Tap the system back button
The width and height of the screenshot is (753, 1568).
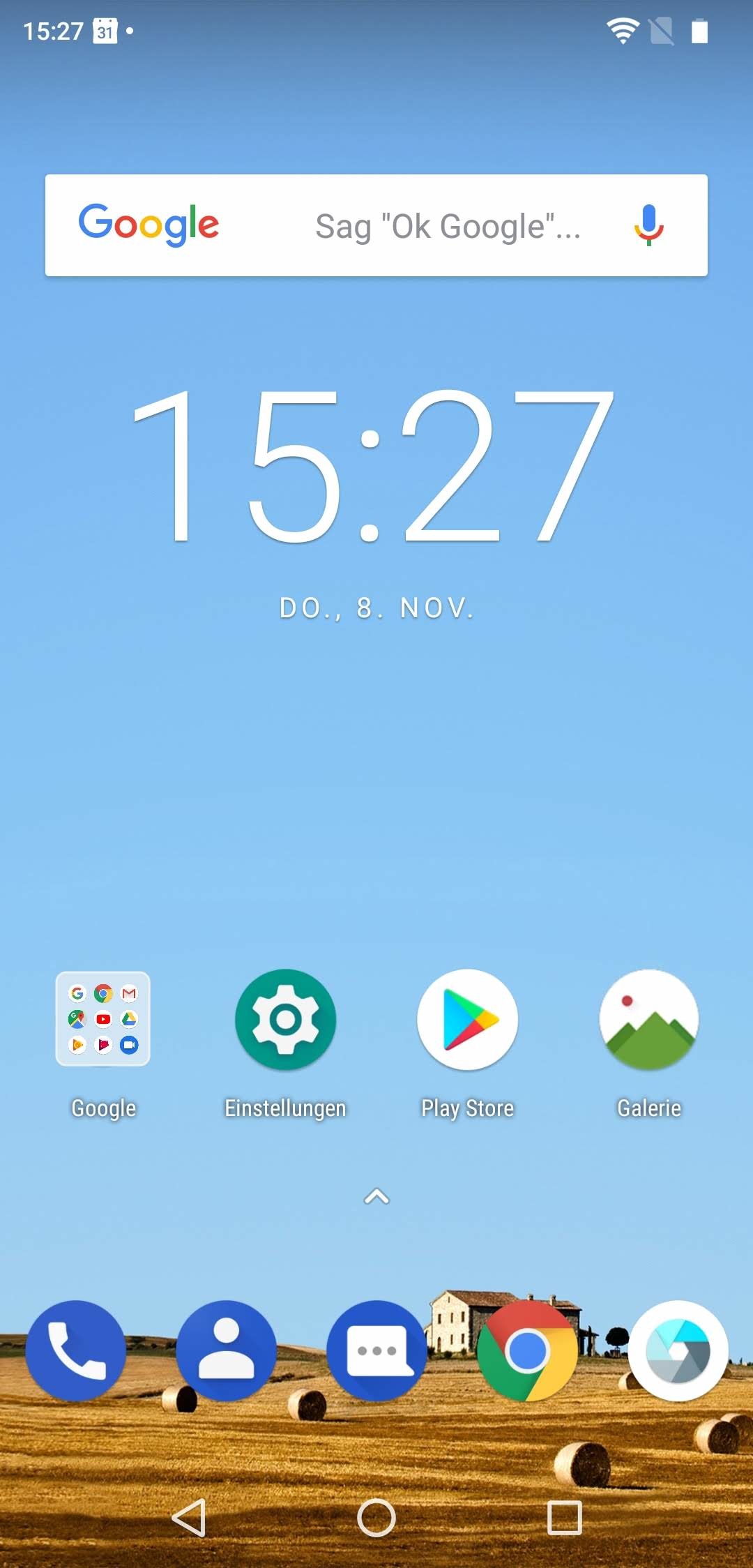pyautogui.click(x=189, y=1518)
